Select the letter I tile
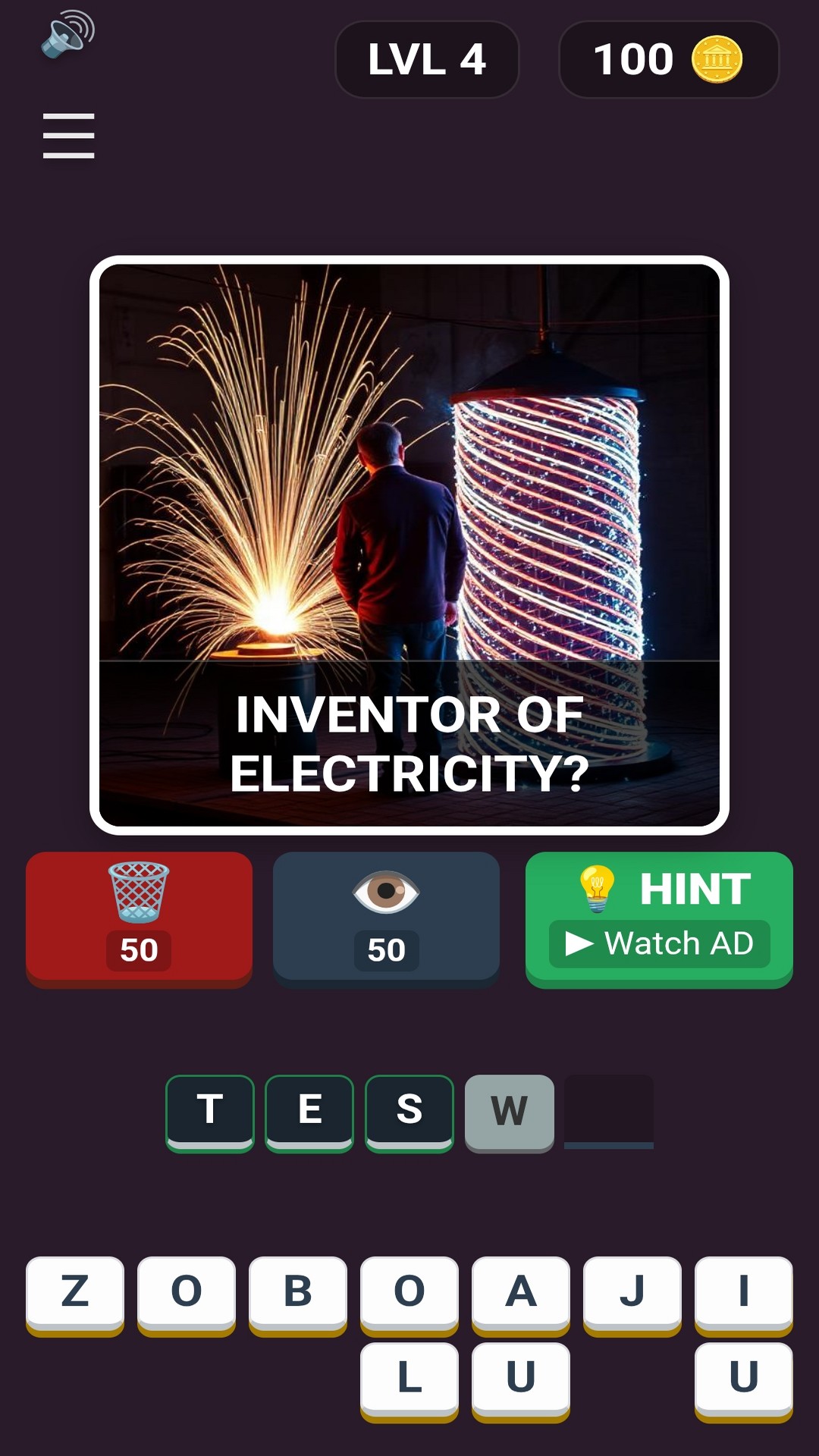The width and height of the screenshot is (819, 1456). coord(743,1292)
